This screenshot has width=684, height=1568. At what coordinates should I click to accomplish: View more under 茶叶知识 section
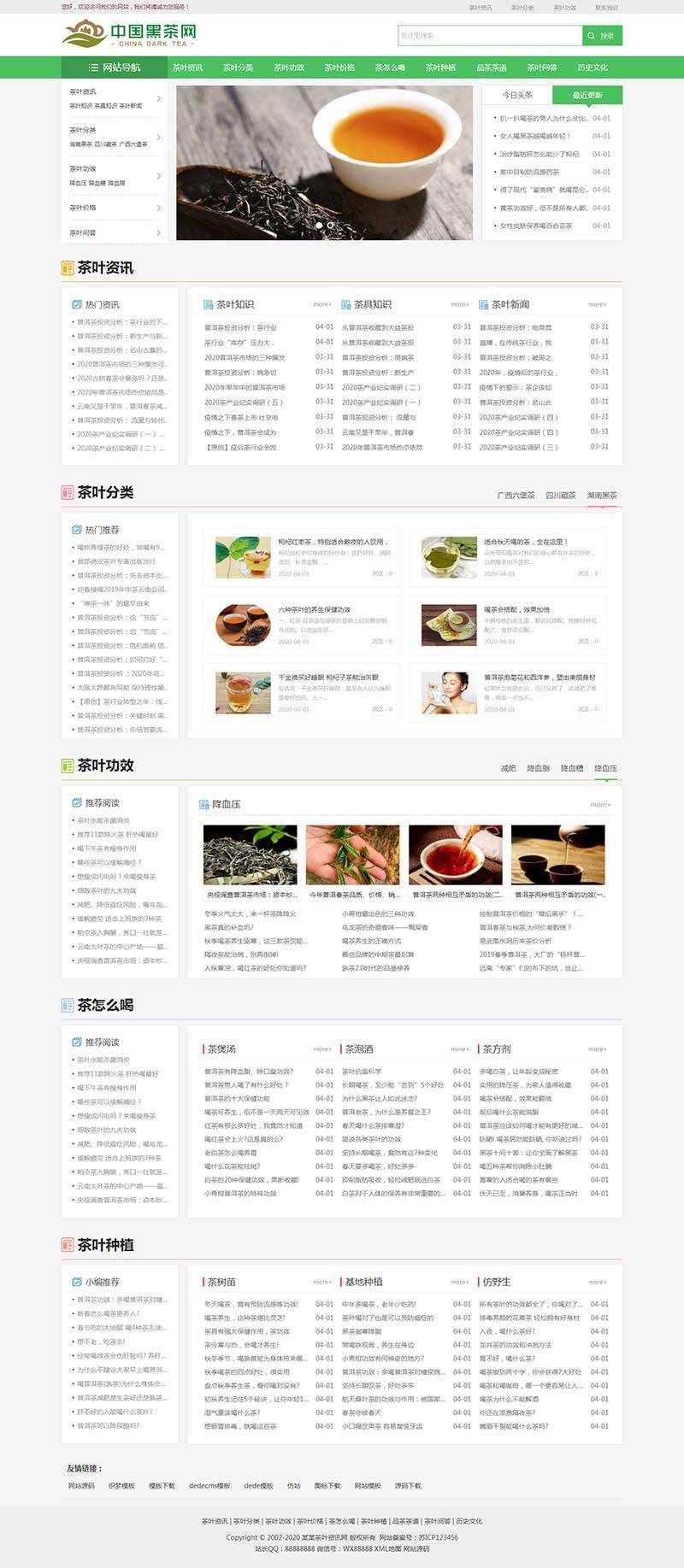tap(322, 304)
